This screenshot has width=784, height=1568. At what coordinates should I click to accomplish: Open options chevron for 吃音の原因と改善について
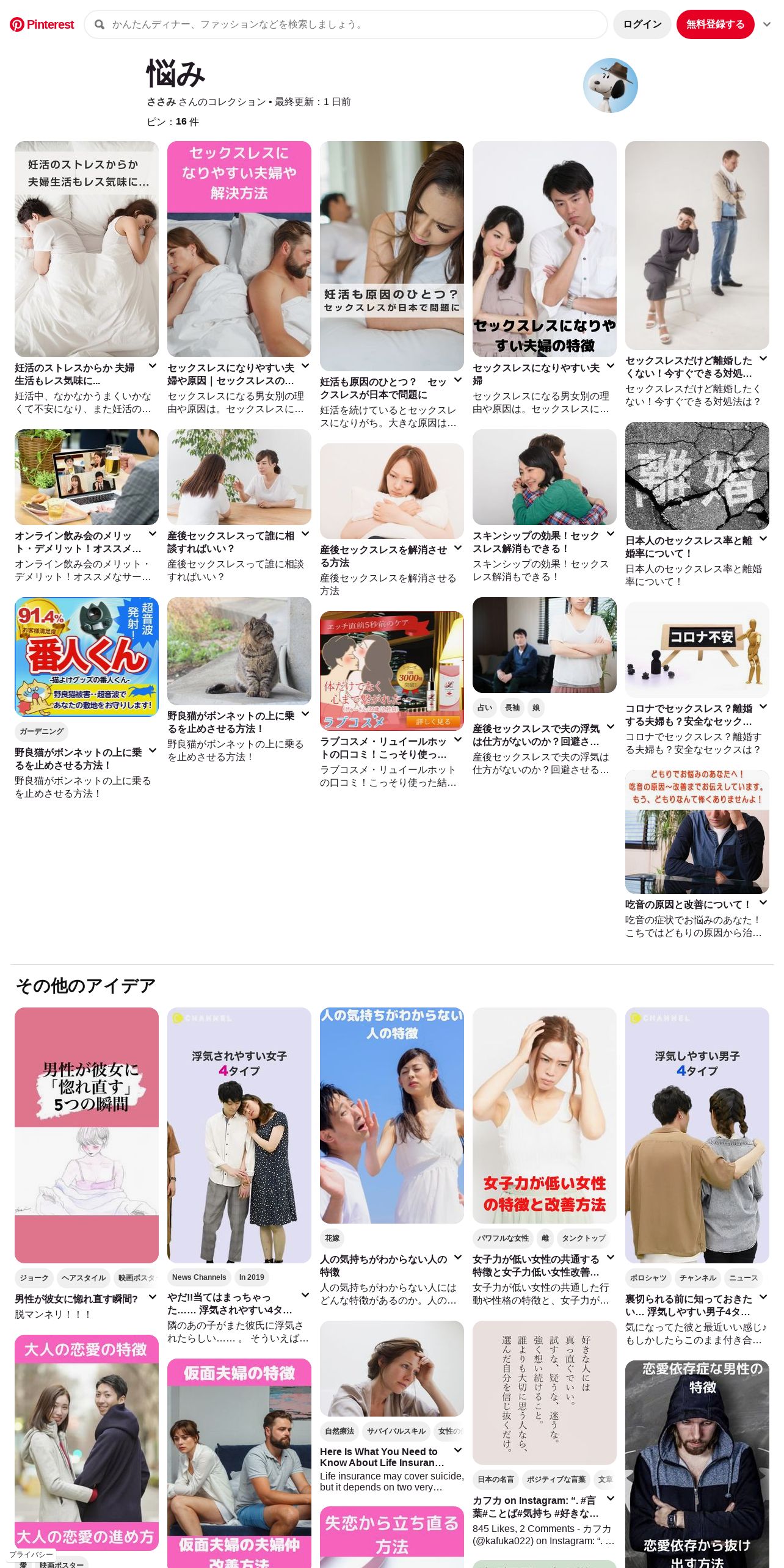coord(763,902)
